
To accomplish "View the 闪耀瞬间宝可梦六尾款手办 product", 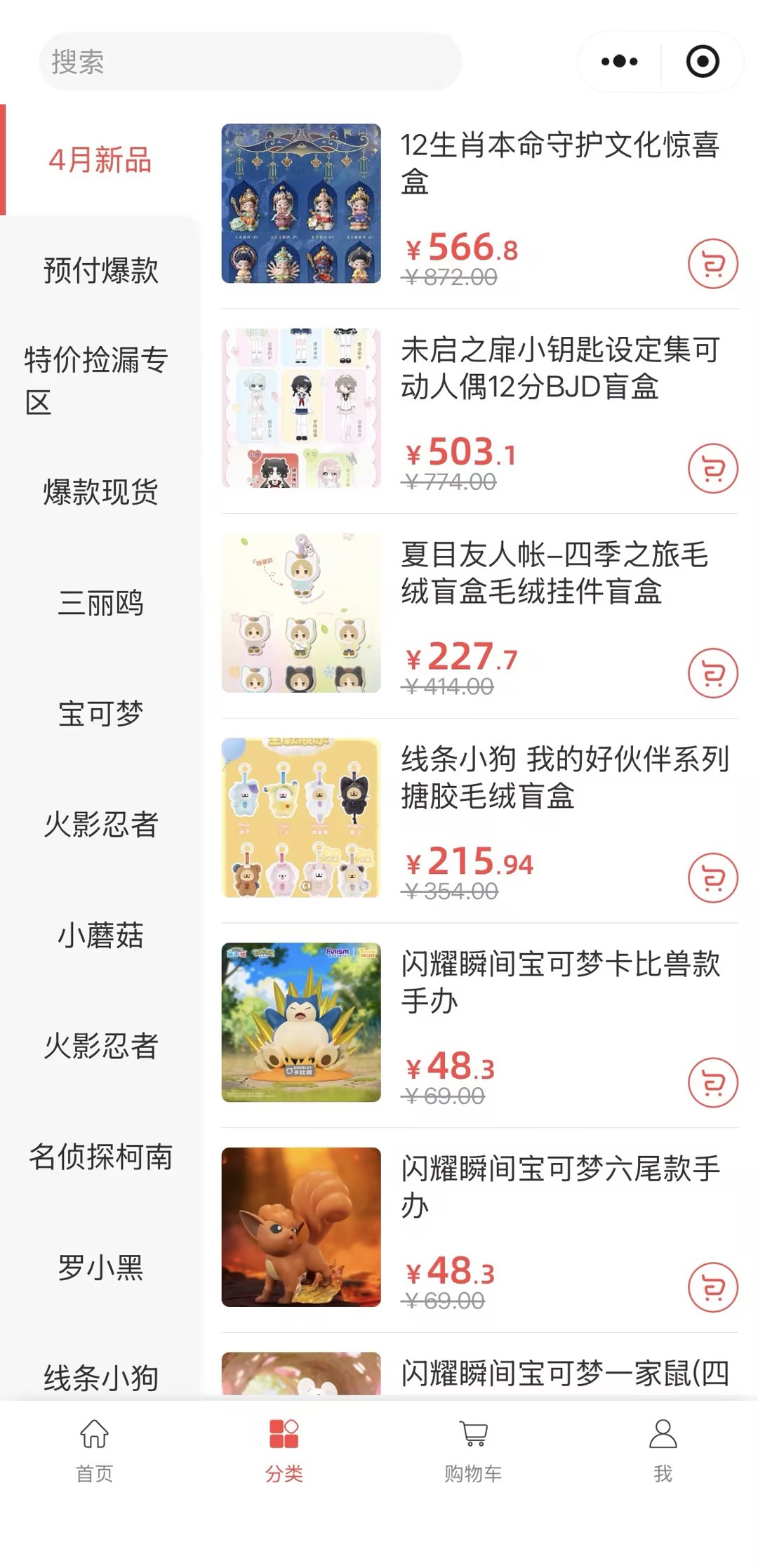I will [560, 1186].
